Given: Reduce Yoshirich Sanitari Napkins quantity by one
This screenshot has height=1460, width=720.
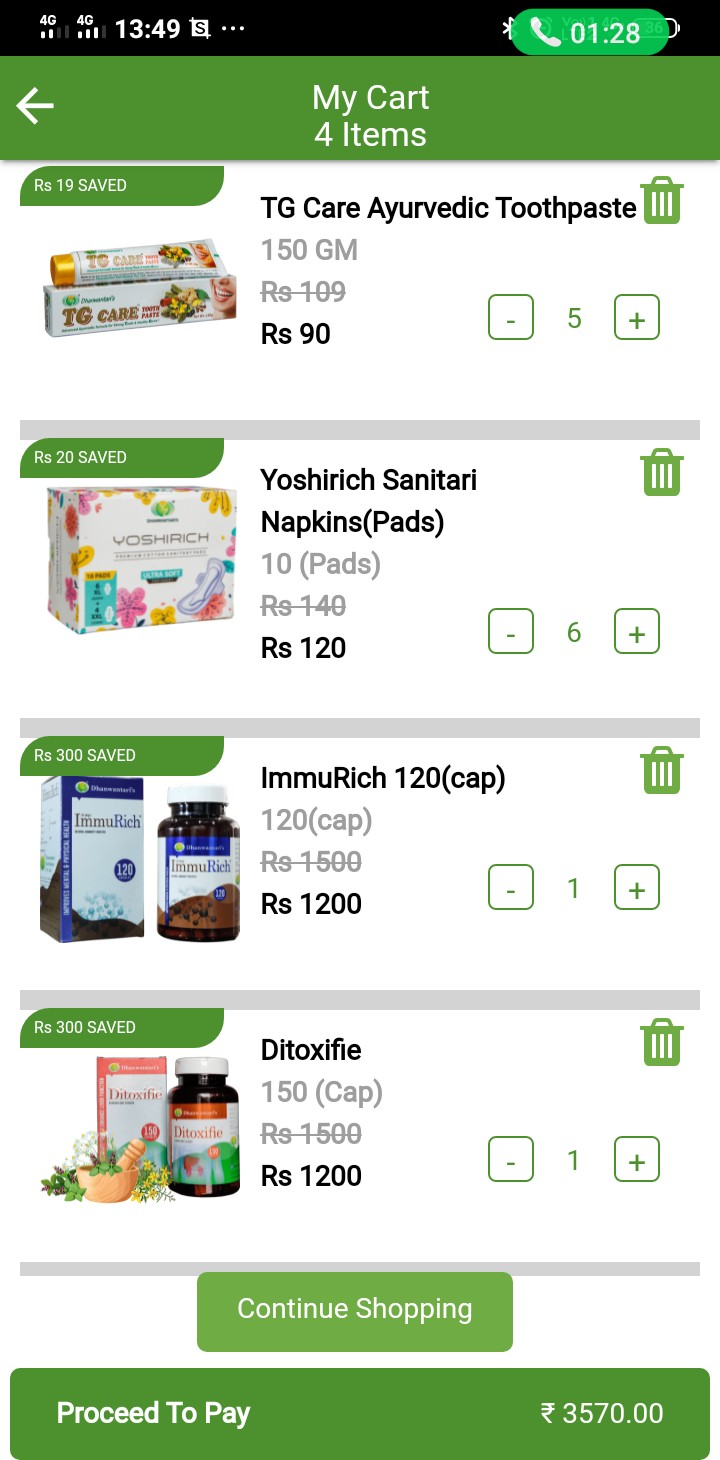Looking at the screenshot, I should tap(511, 632).
